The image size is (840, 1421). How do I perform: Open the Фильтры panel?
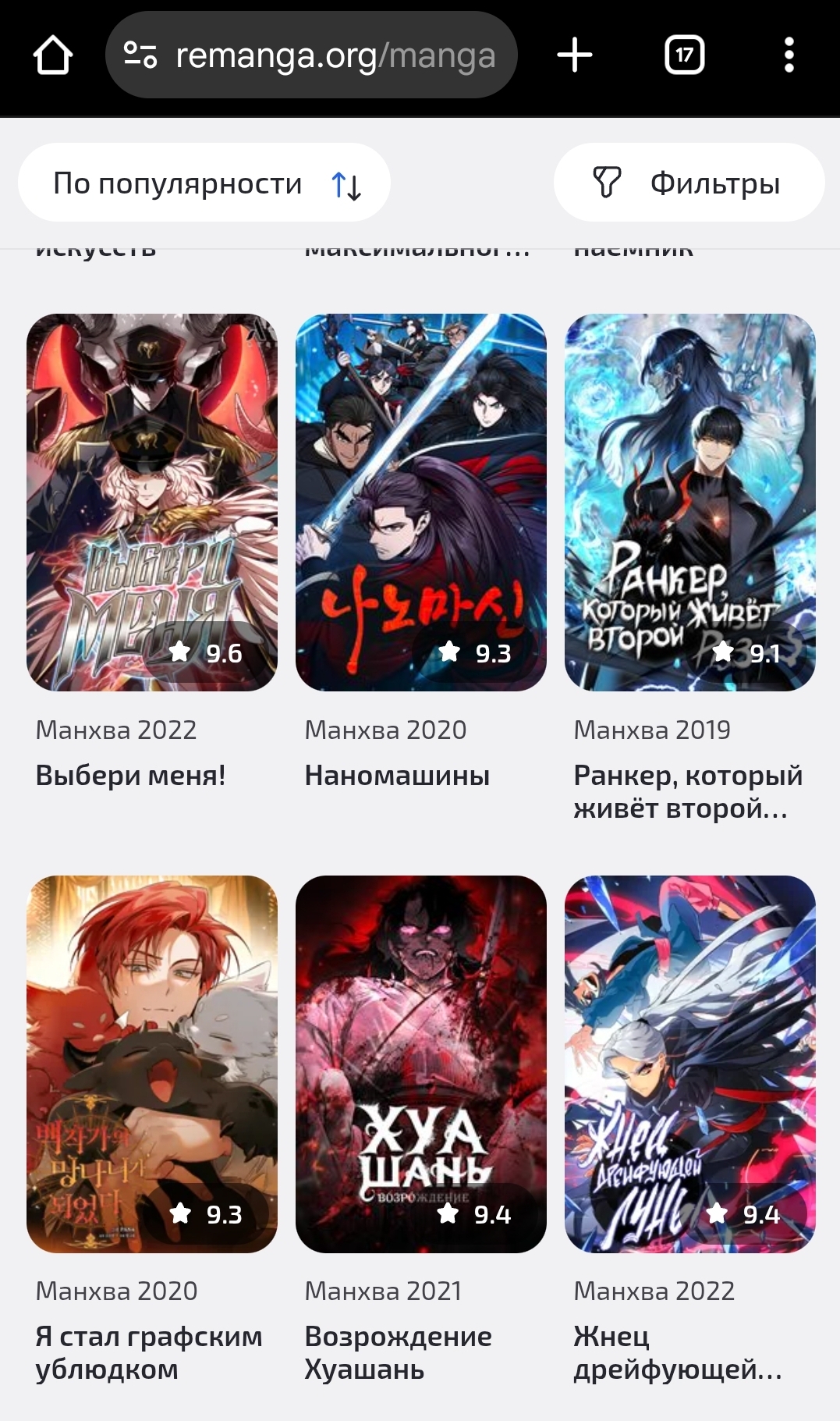(689, 183)
